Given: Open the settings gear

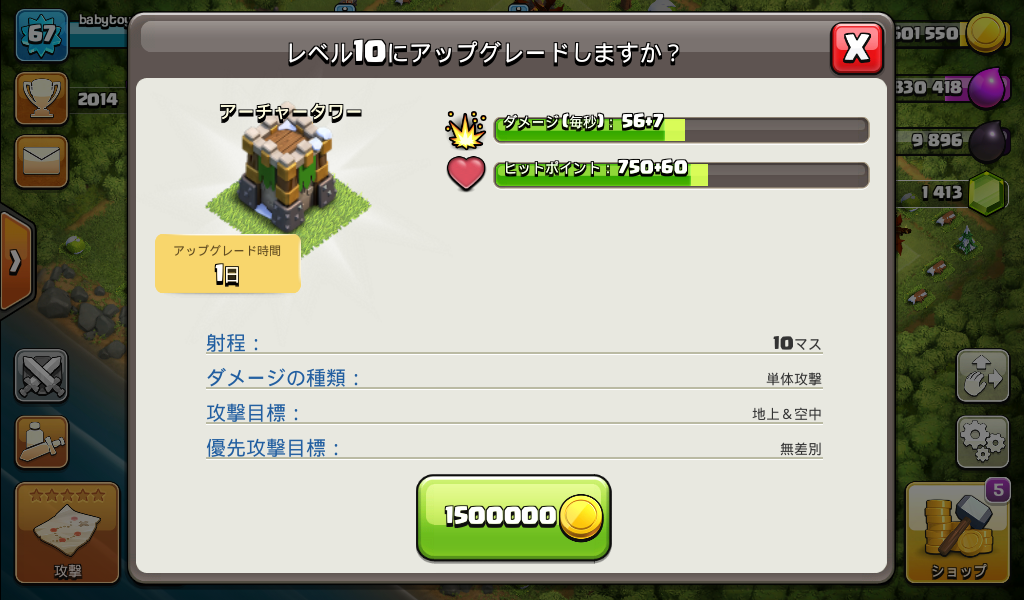Looking at the screenshot, I should [x=982, y=441].
